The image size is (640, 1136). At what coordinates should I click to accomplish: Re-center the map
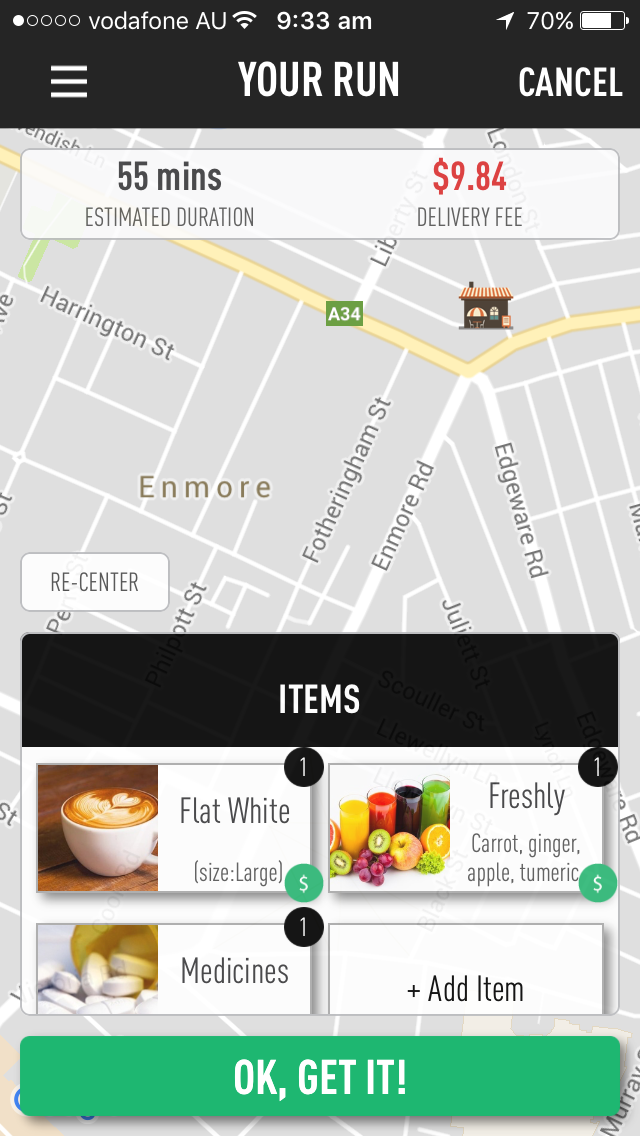coord(95,582)
